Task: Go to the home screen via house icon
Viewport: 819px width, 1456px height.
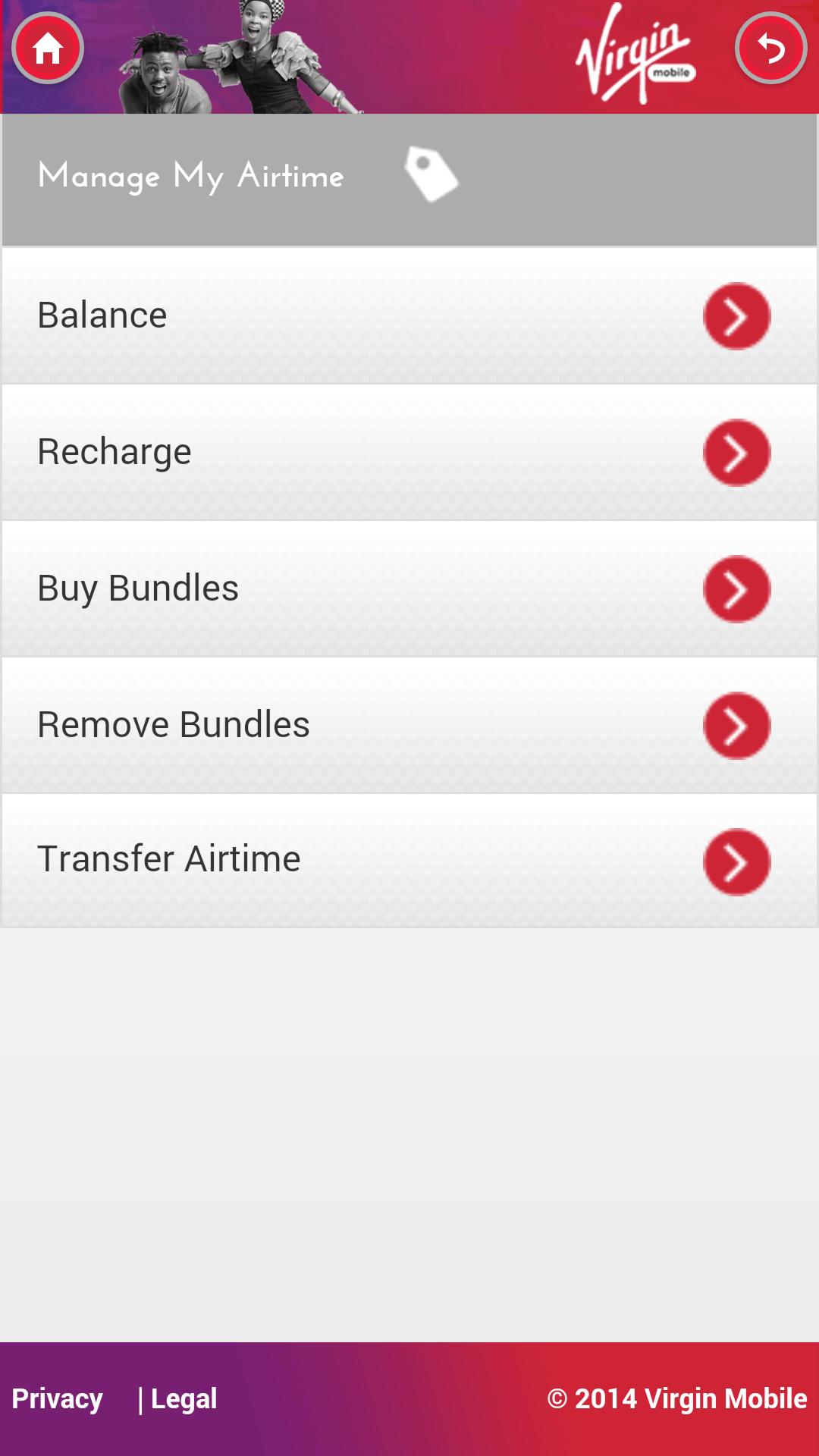Action: (x=47, y=49)
